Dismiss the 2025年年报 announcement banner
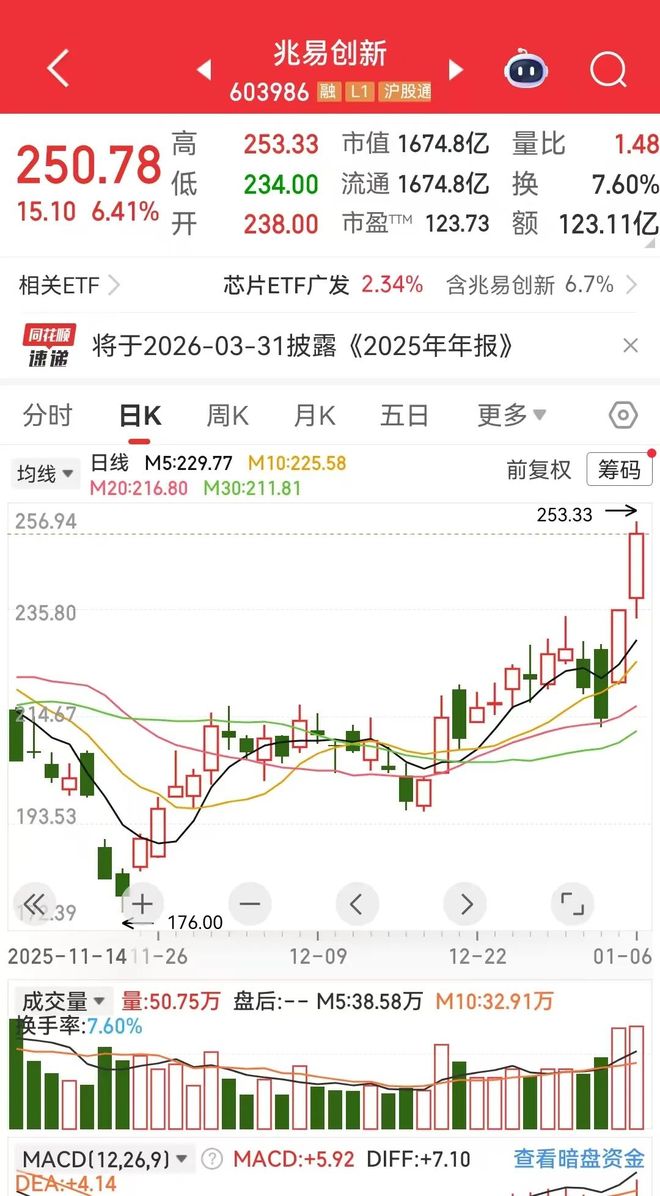The image size is (660, 1196). [630, 346]
